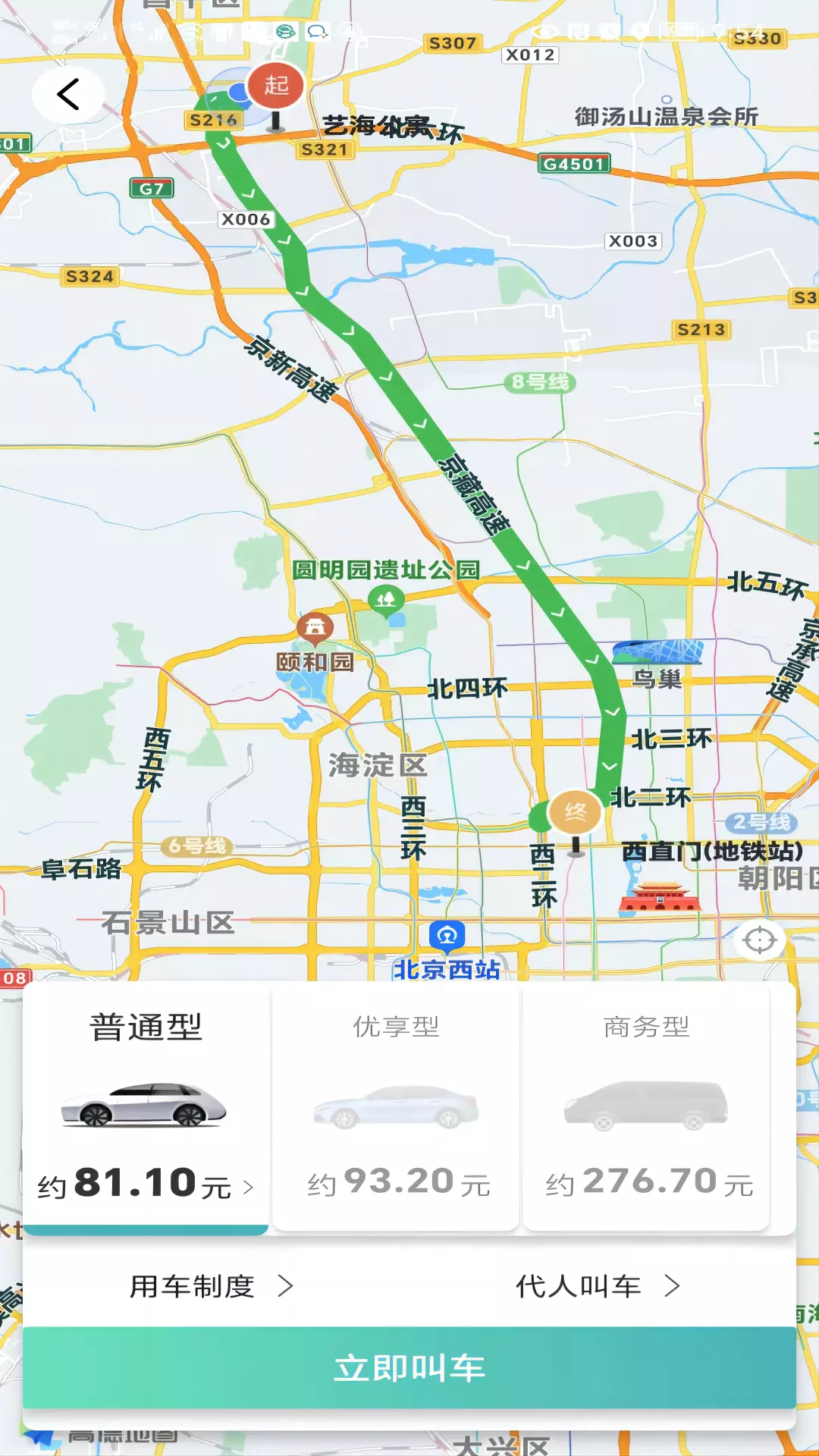Choose the 优享型 car type
Viewport: 819px width, 1456px height.
coord(396,1107)
